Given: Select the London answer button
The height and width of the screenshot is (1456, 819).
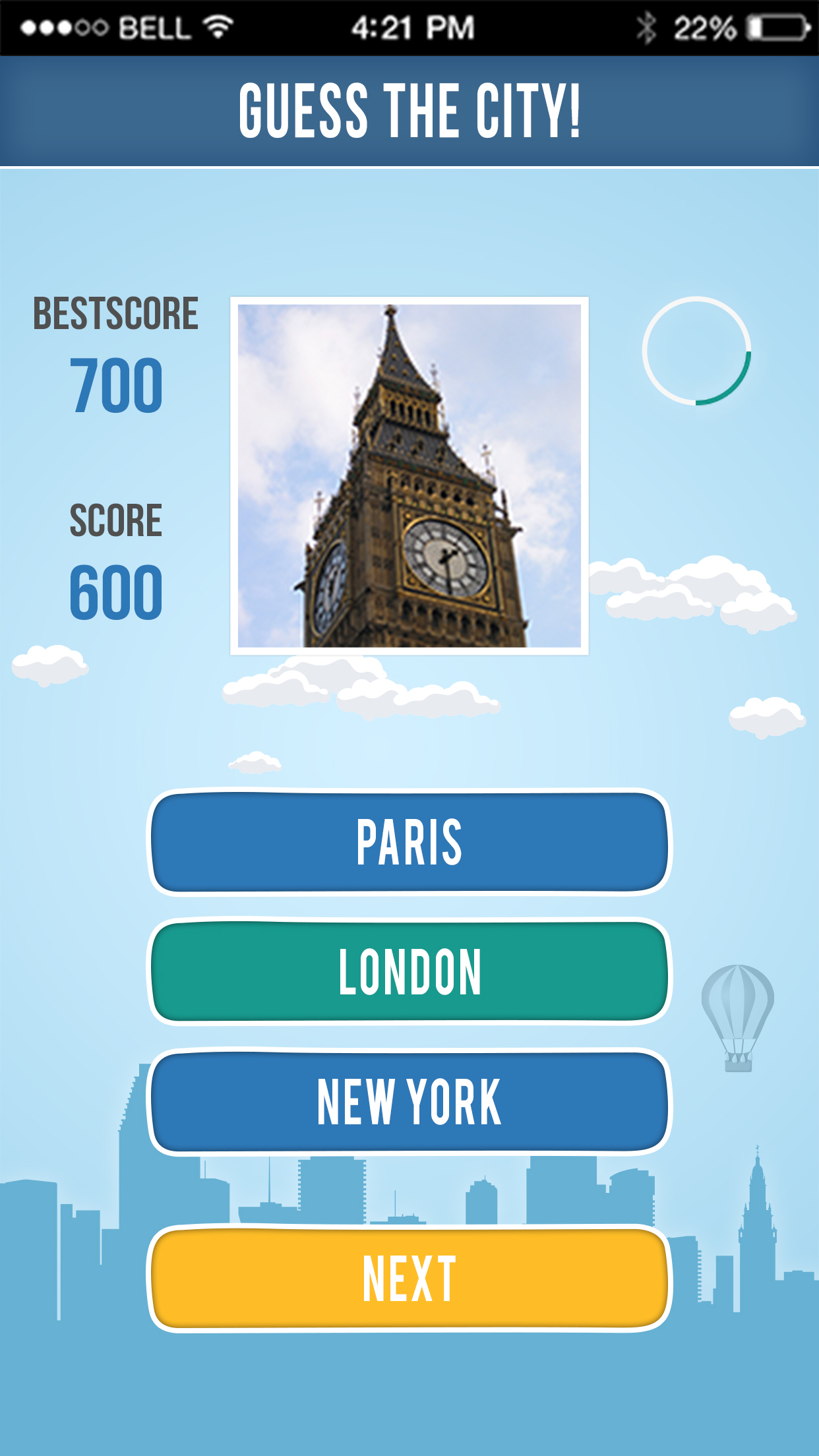Looking at the screenshot, I should click(x=409, y=971).
